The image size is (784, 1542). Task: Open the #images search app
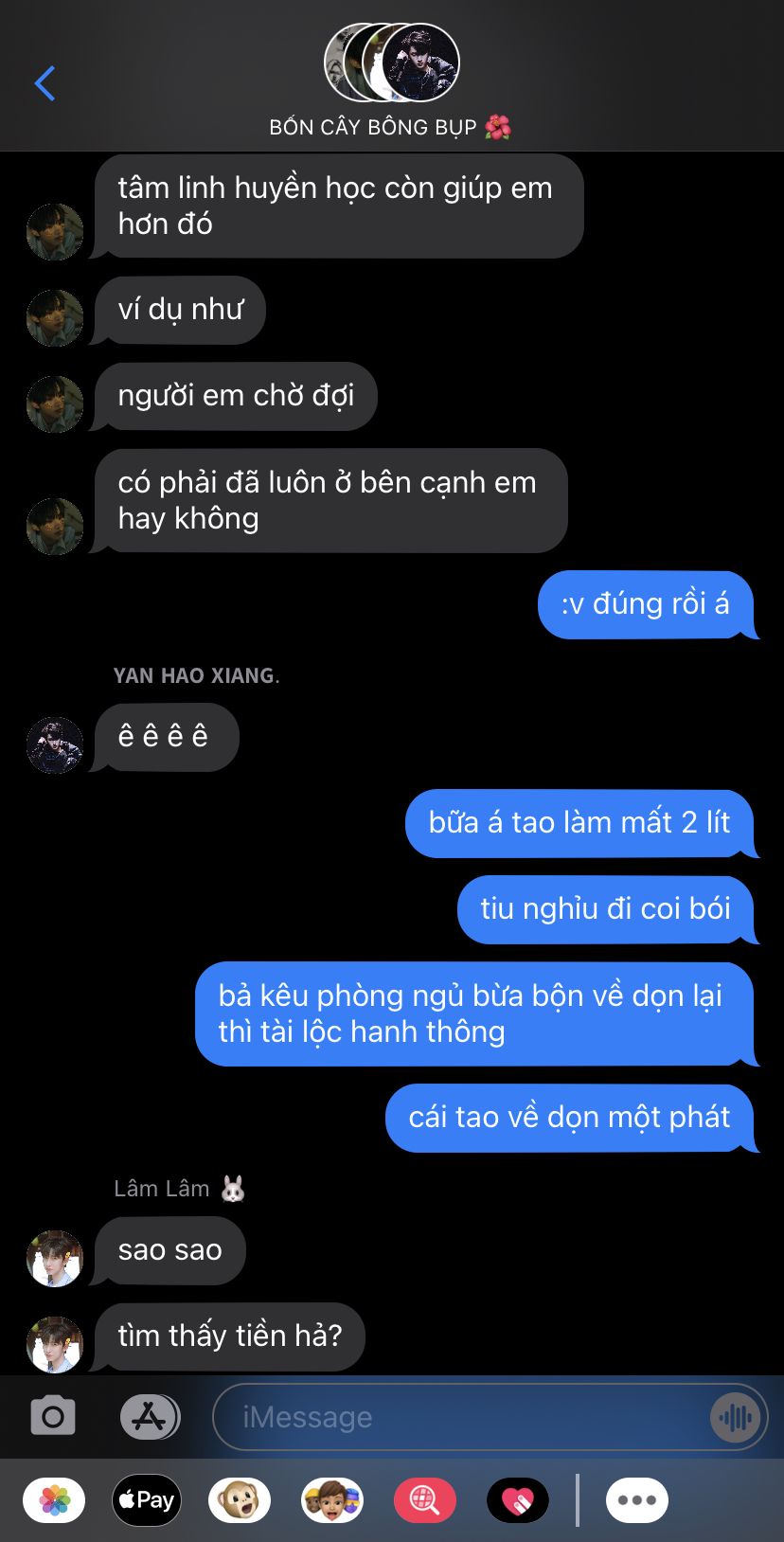[x=425, y=1500]
